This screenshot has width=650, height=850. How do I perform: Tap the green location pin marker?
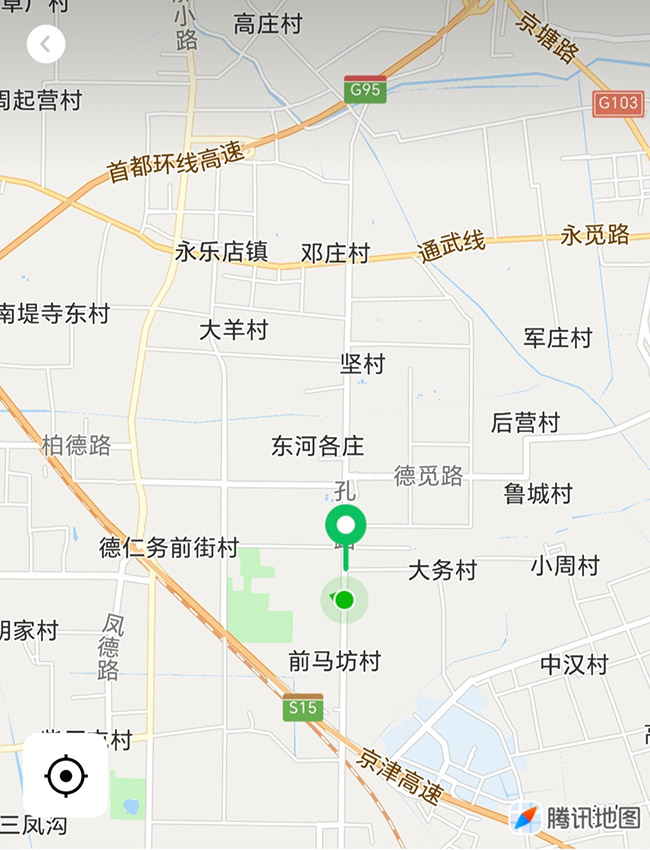(x=346, y=527)
